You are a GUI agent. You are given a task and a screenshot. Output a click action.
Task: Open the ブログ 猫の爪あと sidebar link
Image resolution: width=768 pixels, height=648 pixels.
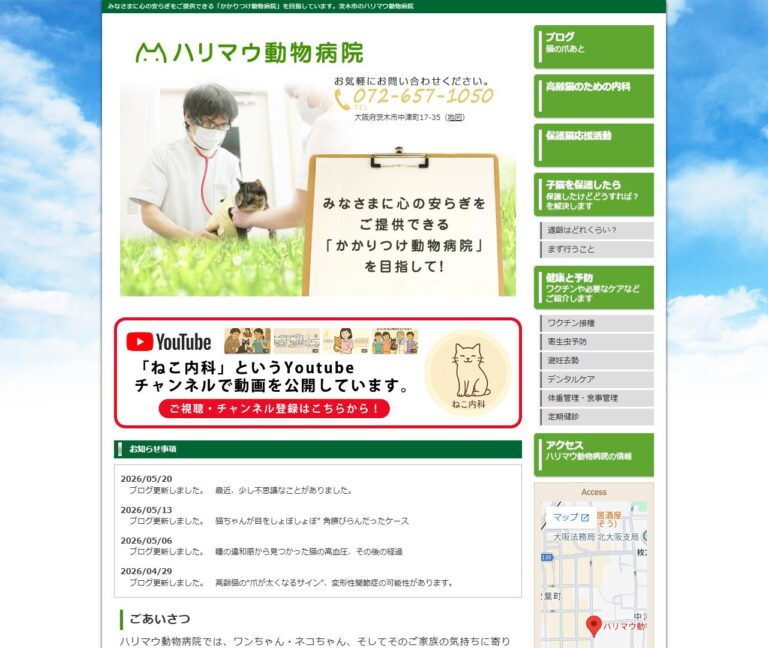click(x=594, y=47)
